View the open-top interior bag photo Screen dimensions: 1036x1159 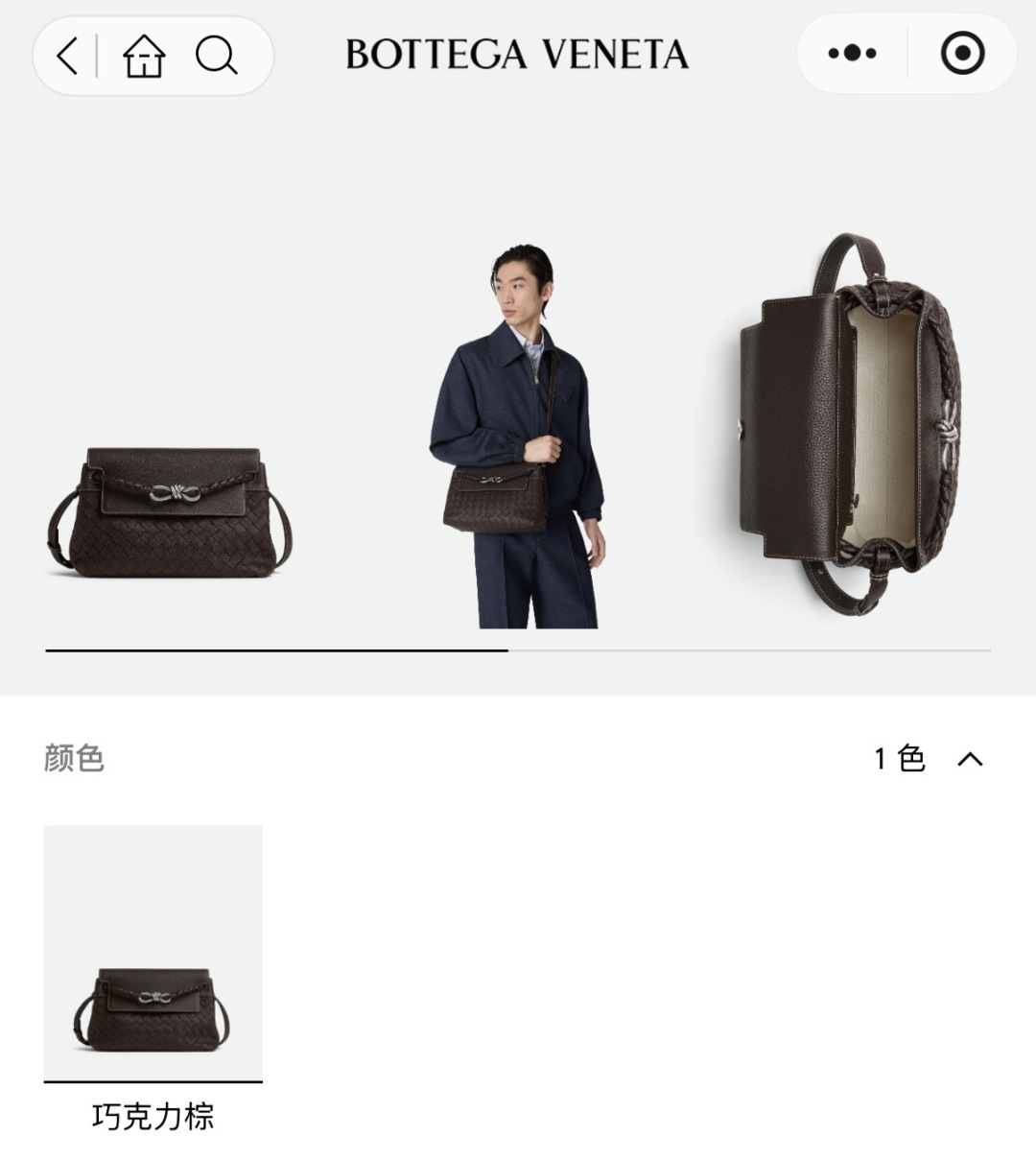(850, 423)
